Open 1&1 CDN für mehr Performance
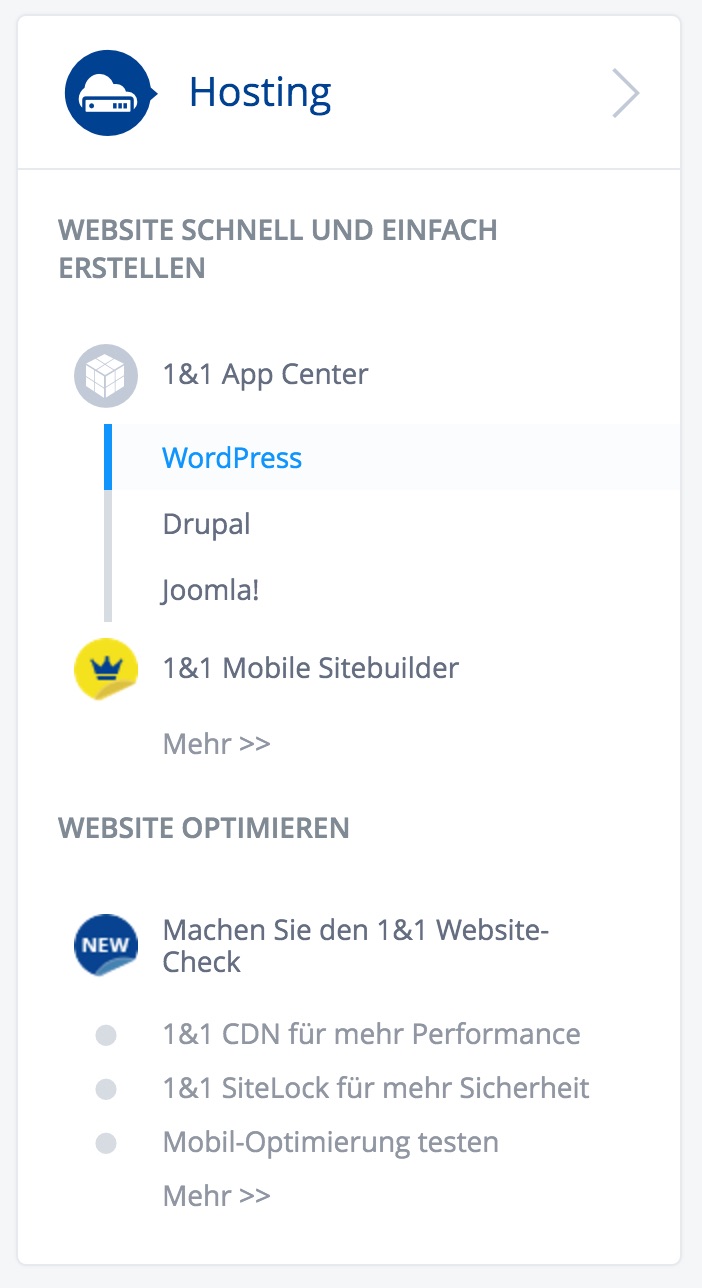The width and height of the screenshot is (702, 1288). pos(371,1033)
